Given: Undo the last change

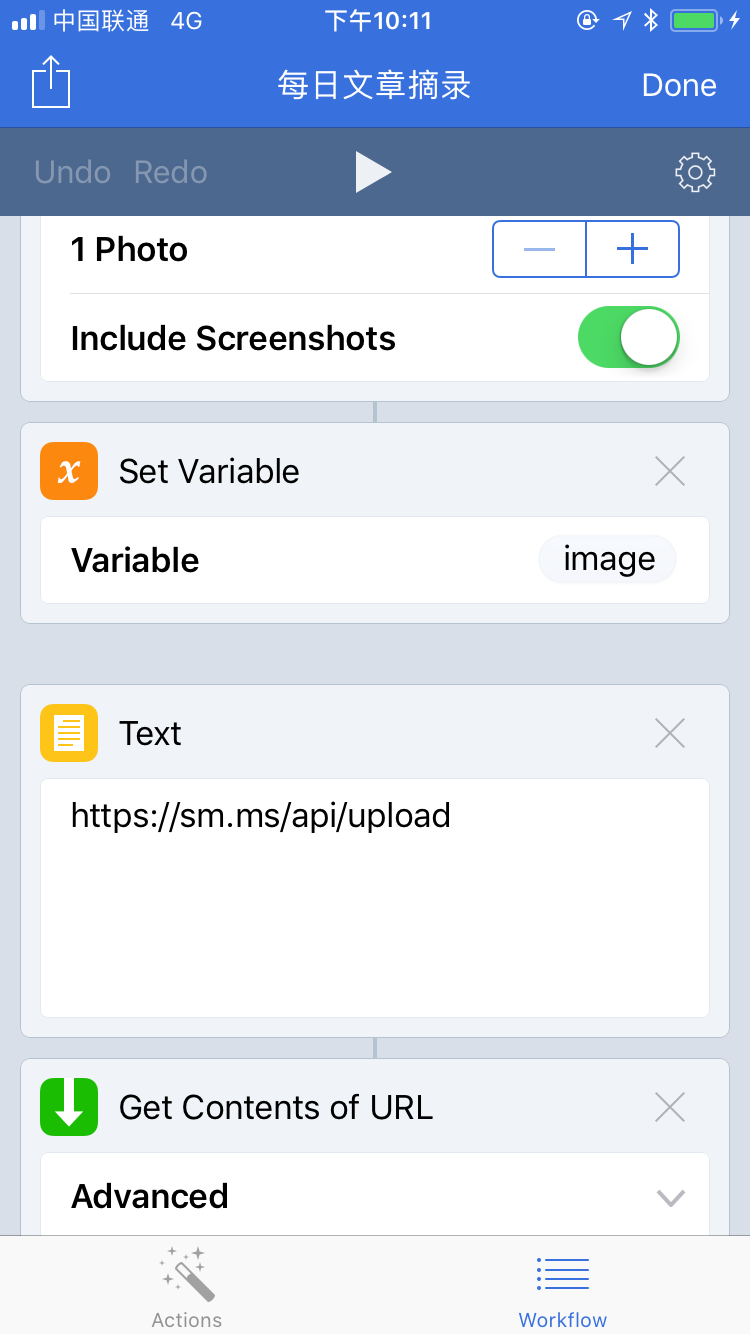Looking at the screenshot, I should (72, 172).
